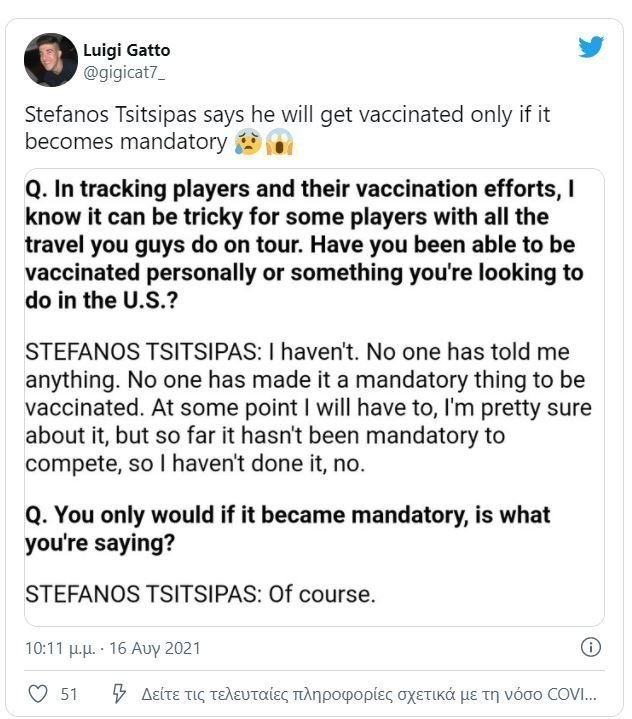Like the tweet with heart icon
The image size is (632, 719).
38,693
